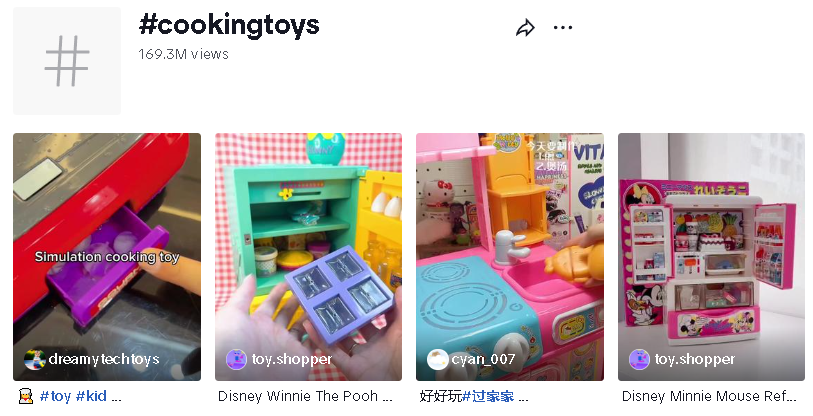Tap the #kid hashtag link

(x=93, y=396)
